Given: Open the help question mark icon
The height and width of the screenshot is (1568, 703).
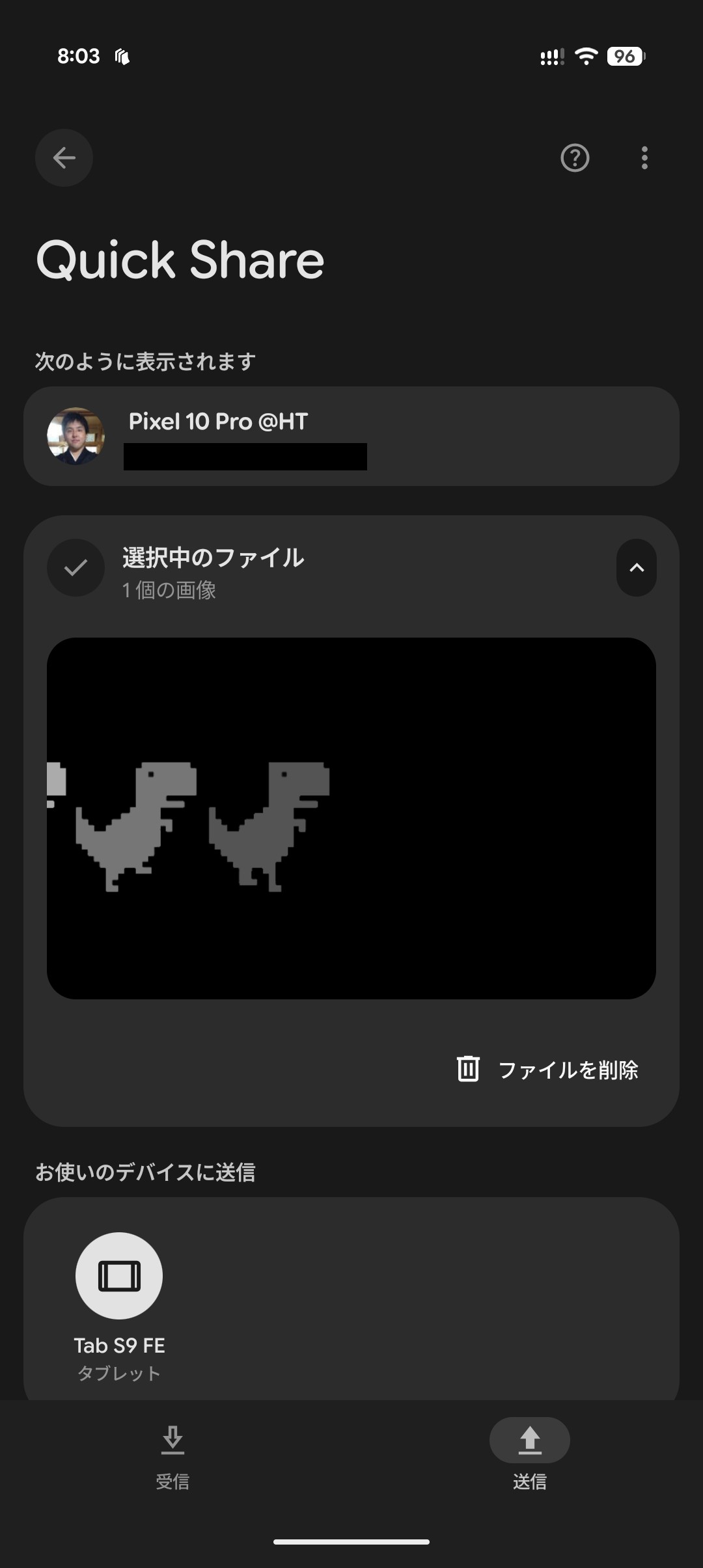Looking at the screenshot, I should 575,158.
